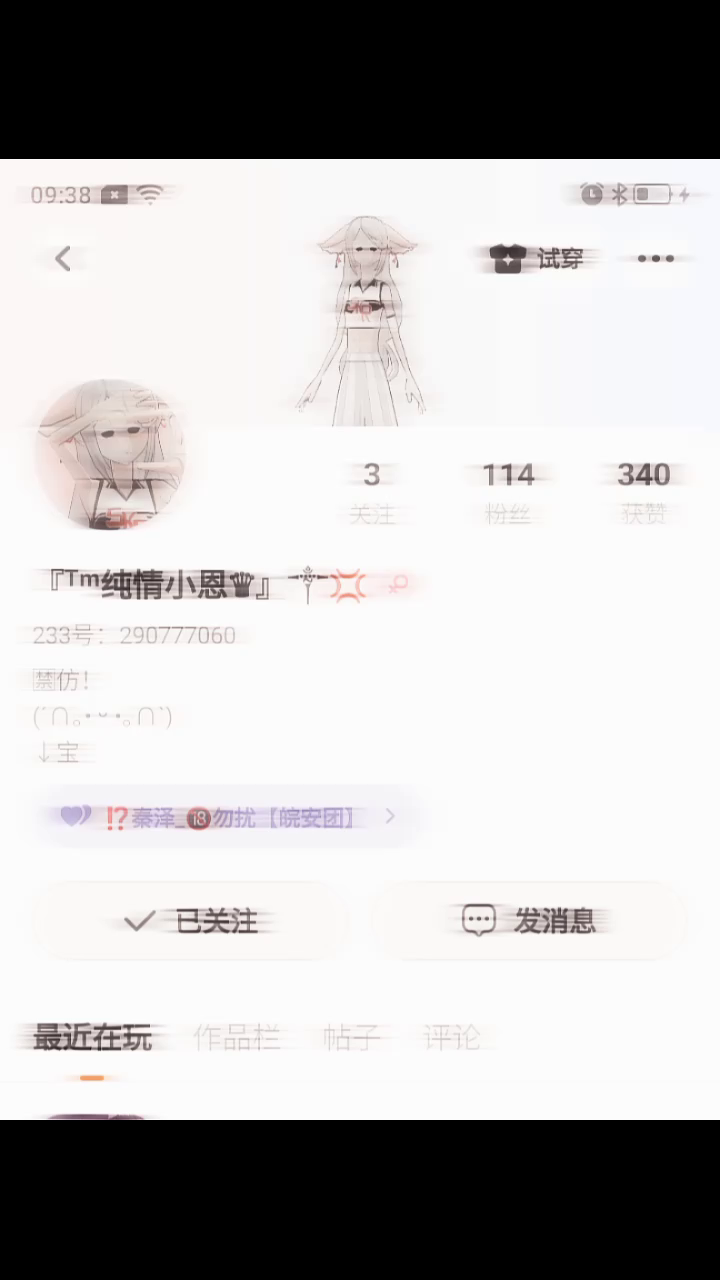The width and height of the screenshot is (720, 1280).
Task: Tap the 试穿 try-on button
Action: [x=538, y=259]
